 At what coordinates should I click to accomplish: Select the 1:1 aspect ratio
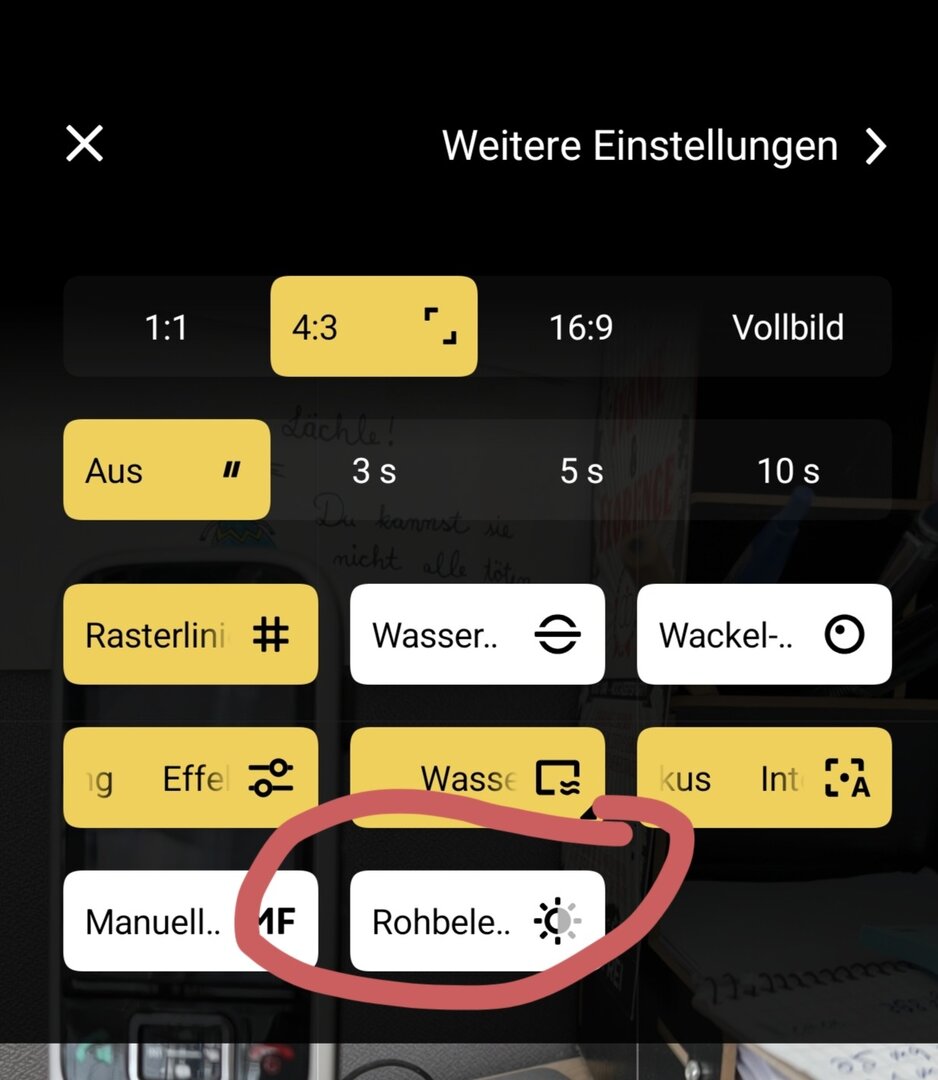pos(166,327)
